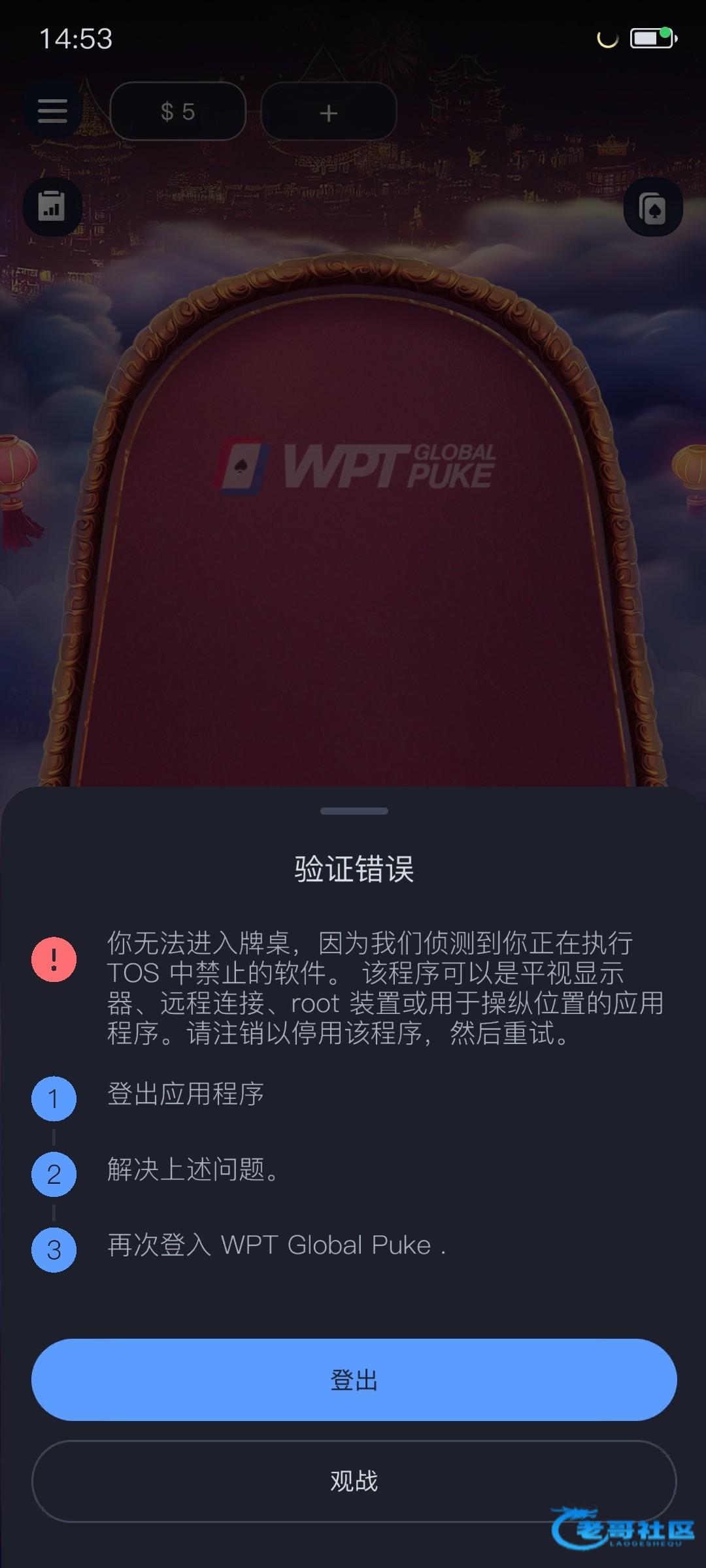The image size is (706, 1568).
Task: Tap the 登出 logout button
Action: (354, 1379)
